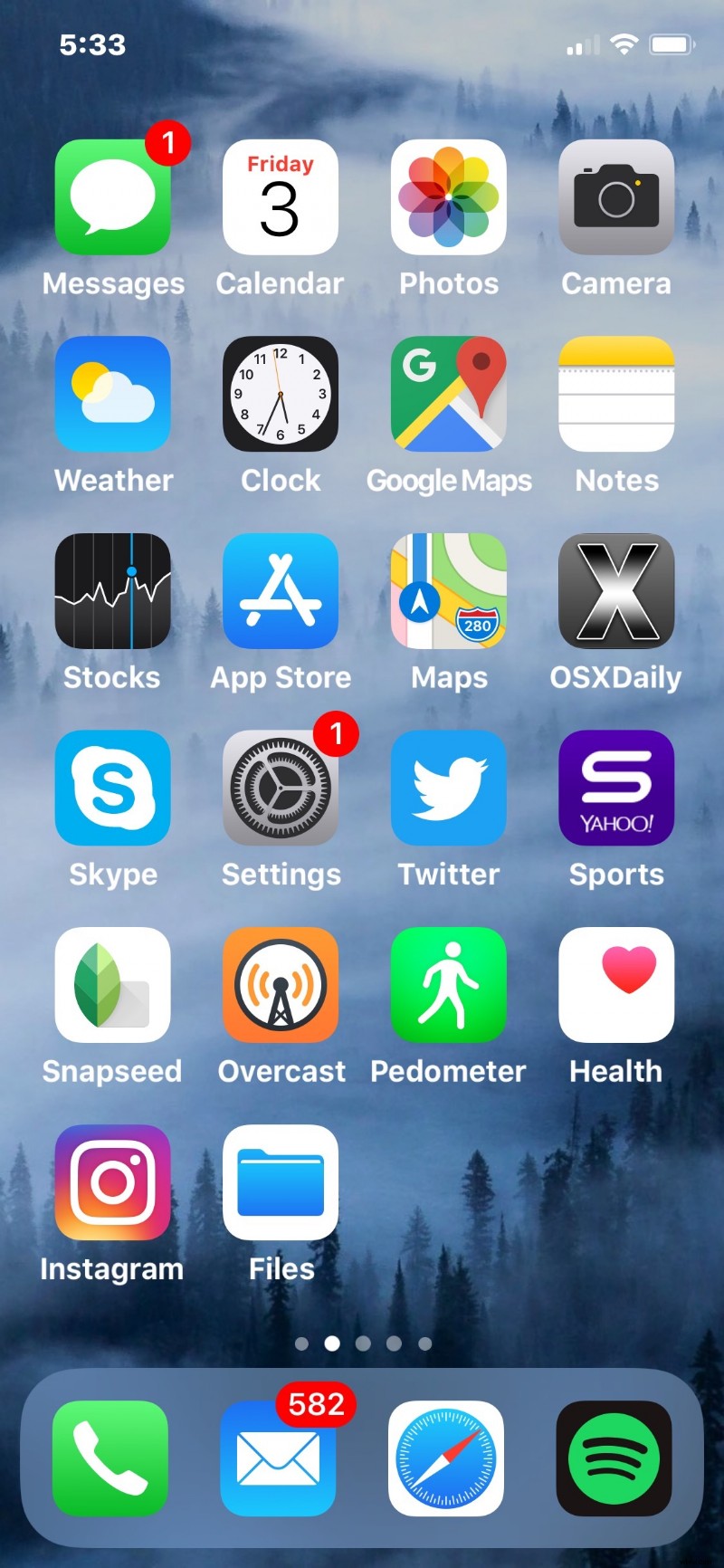This screenshot has width=724, height=1568.
Task: Browse the Files app
Action: click(281, 1182)
